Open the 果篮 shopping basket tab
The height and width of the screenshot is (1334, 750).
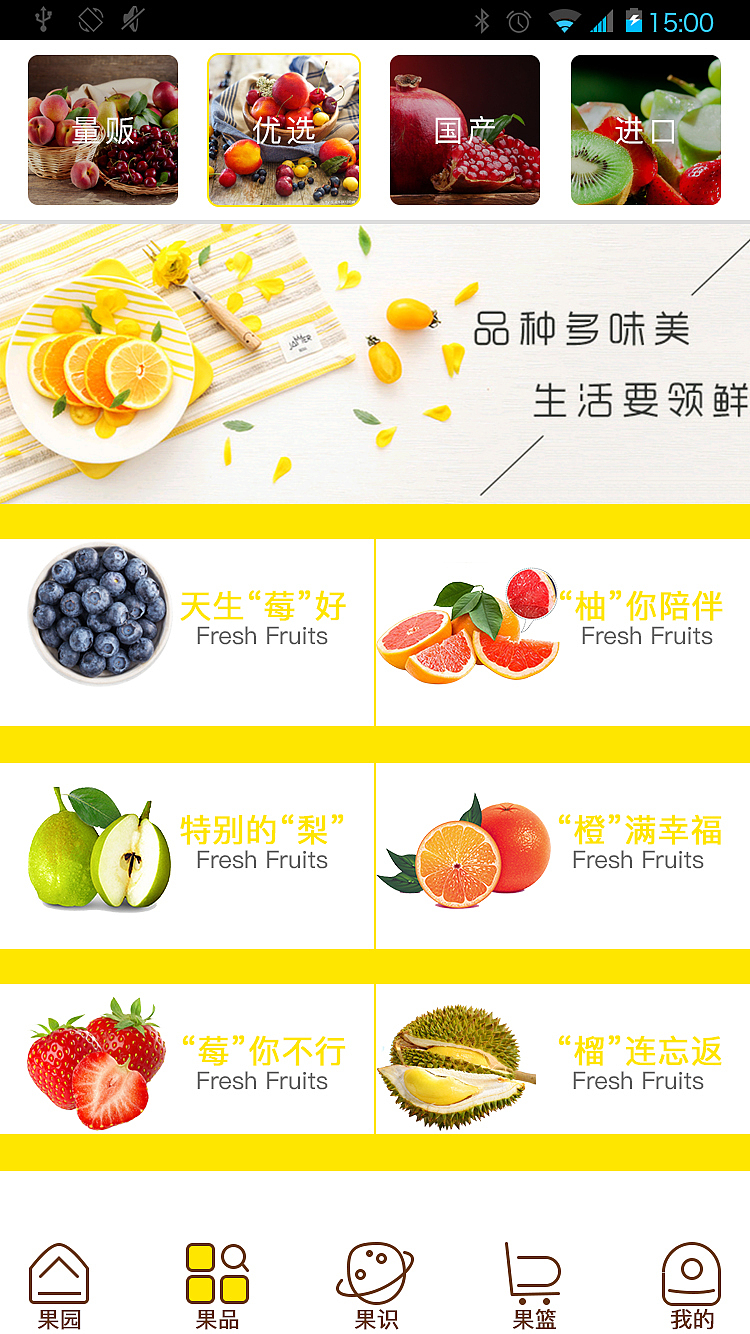[533, 1286]
